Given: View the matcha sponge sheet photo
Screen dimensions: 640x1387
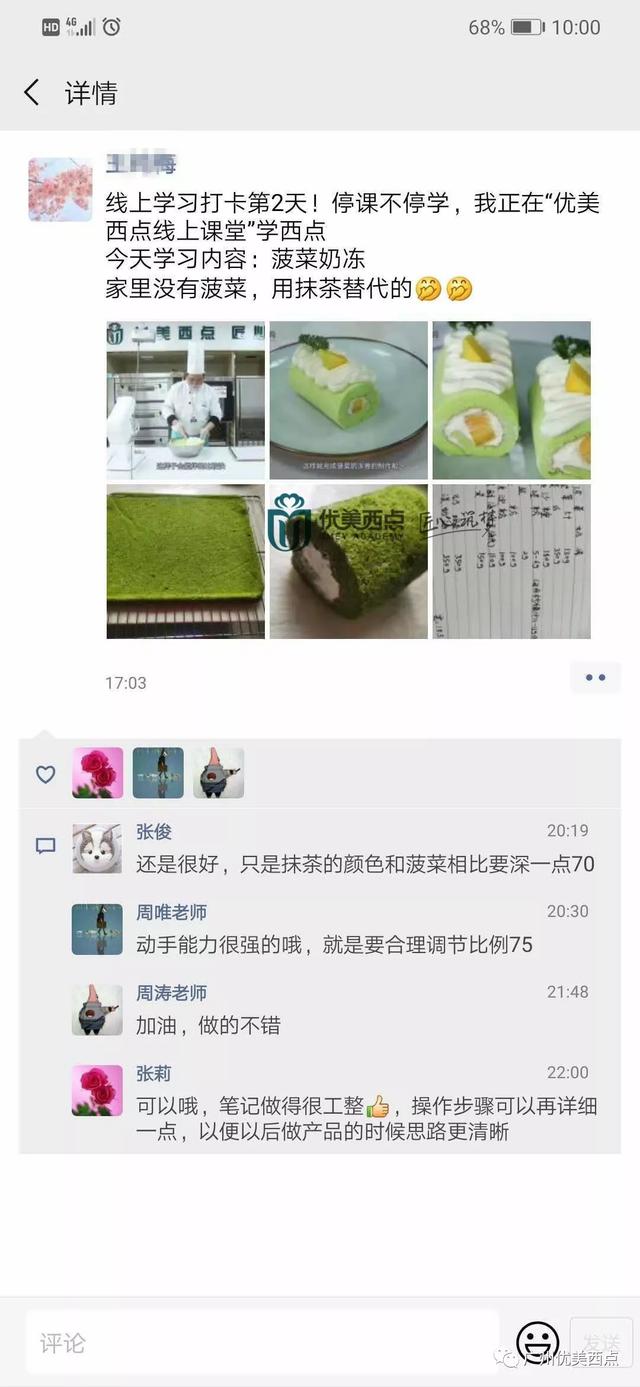Looking at the screenshot, I should (x=186, y=562).
